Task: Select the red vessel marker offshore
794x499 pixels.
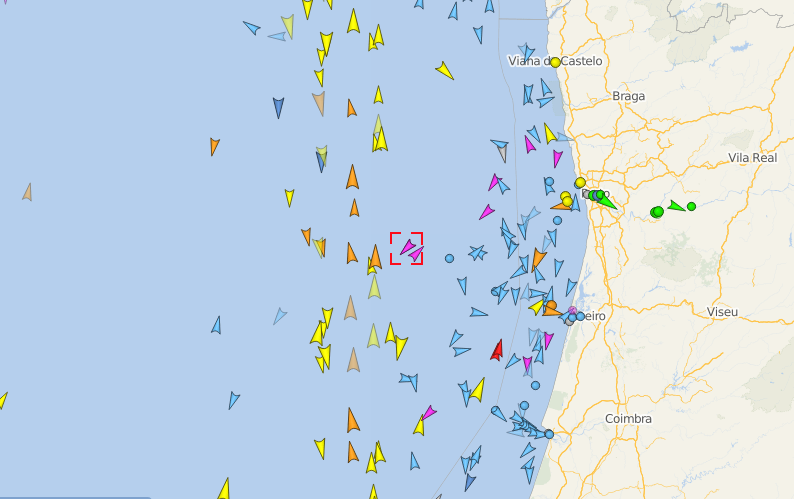Action: point(496,350)
